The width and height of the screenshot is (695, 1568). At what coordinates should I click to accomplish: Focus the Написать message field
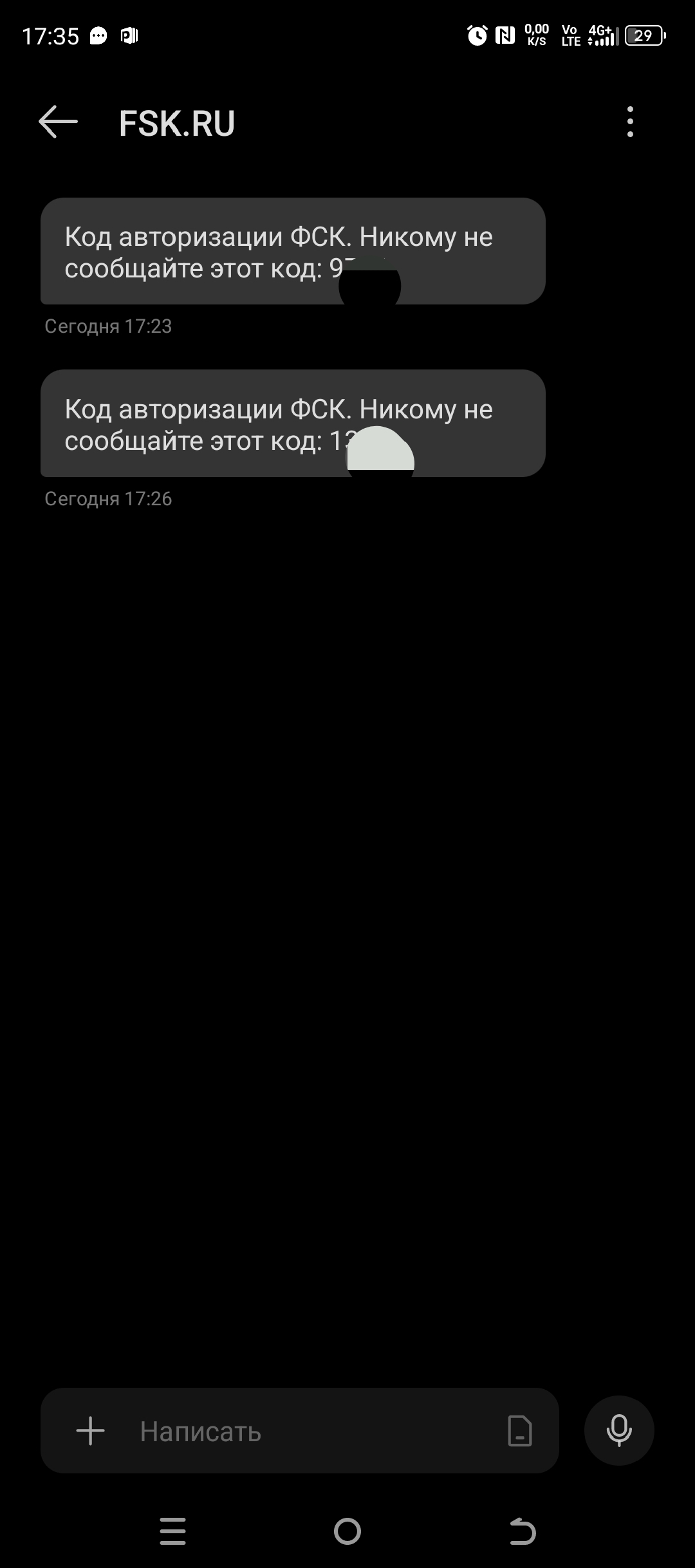click(x=309, y=1432)
